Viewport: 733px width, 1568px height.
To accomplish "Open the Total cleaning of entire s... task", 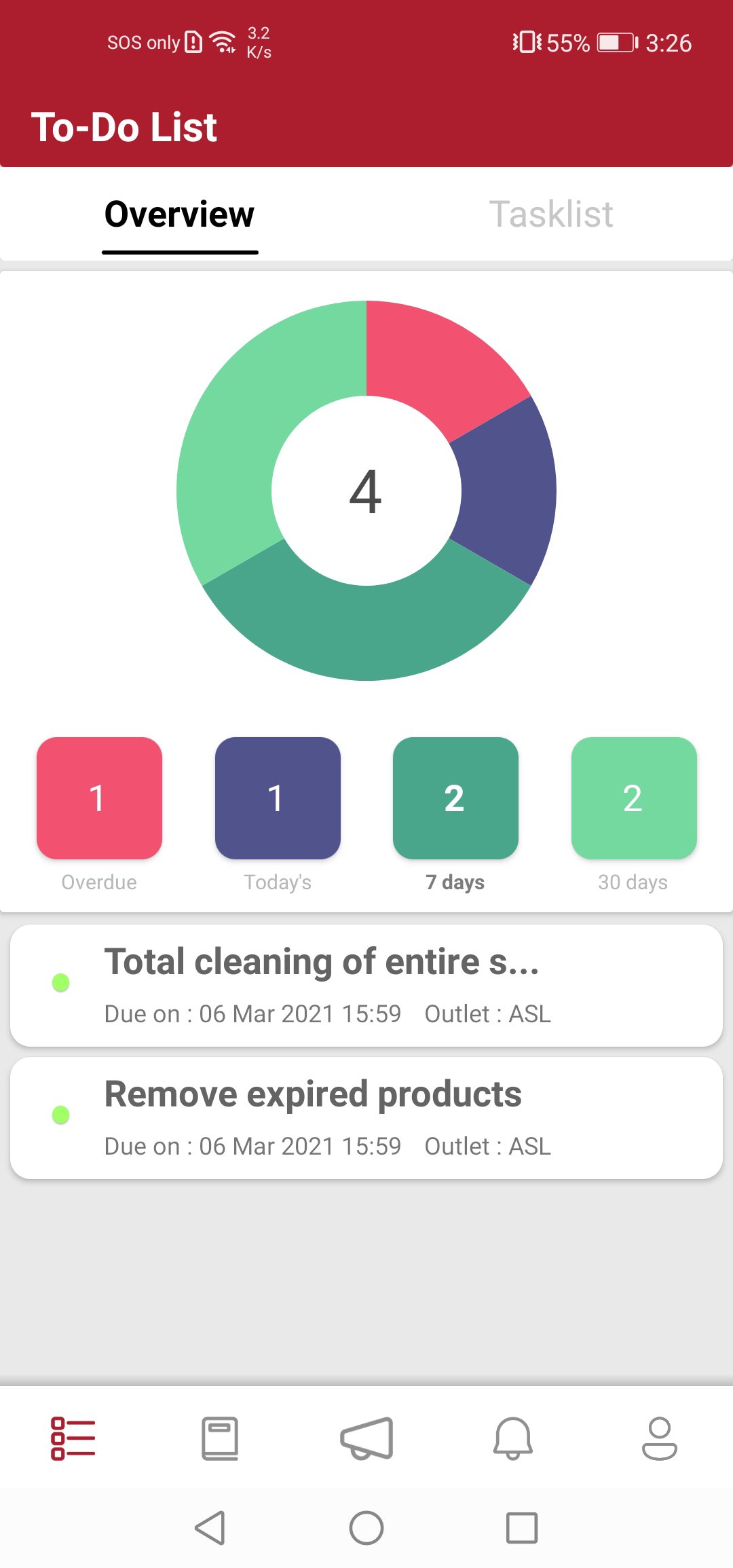I will [x=366, y=985].
